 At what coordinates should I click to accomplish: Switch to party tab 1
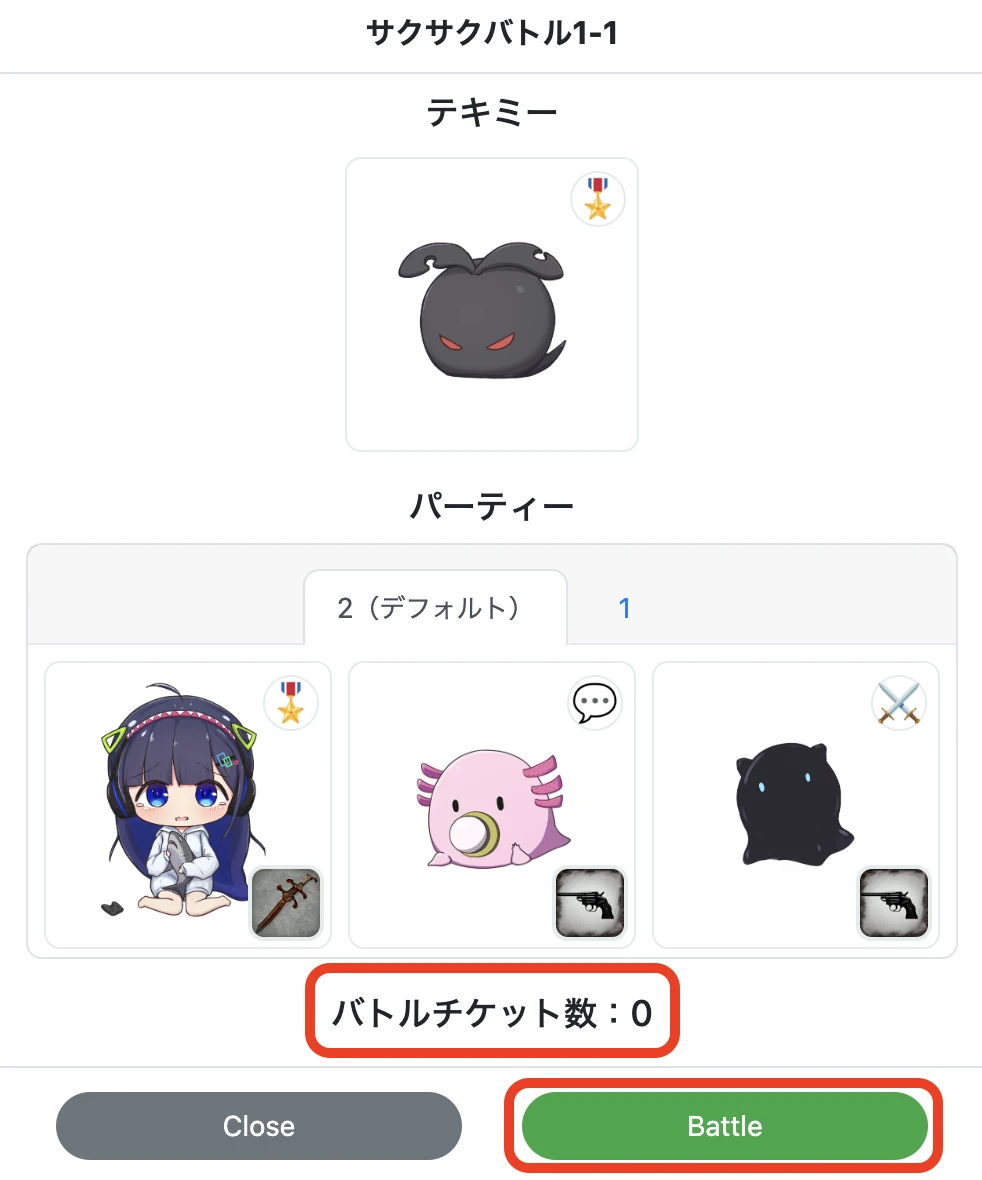624,608
